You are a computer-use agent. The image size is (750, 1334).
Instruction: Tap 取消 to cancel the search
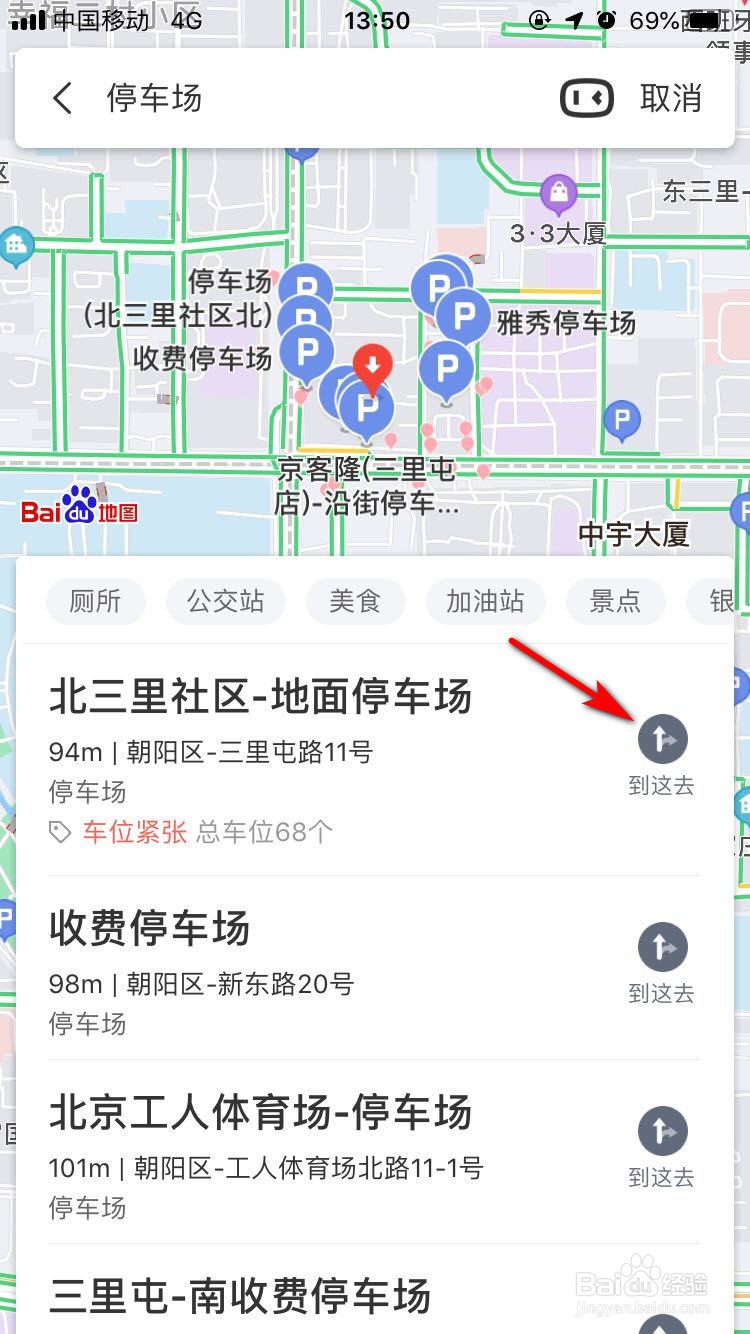[670, 97]
